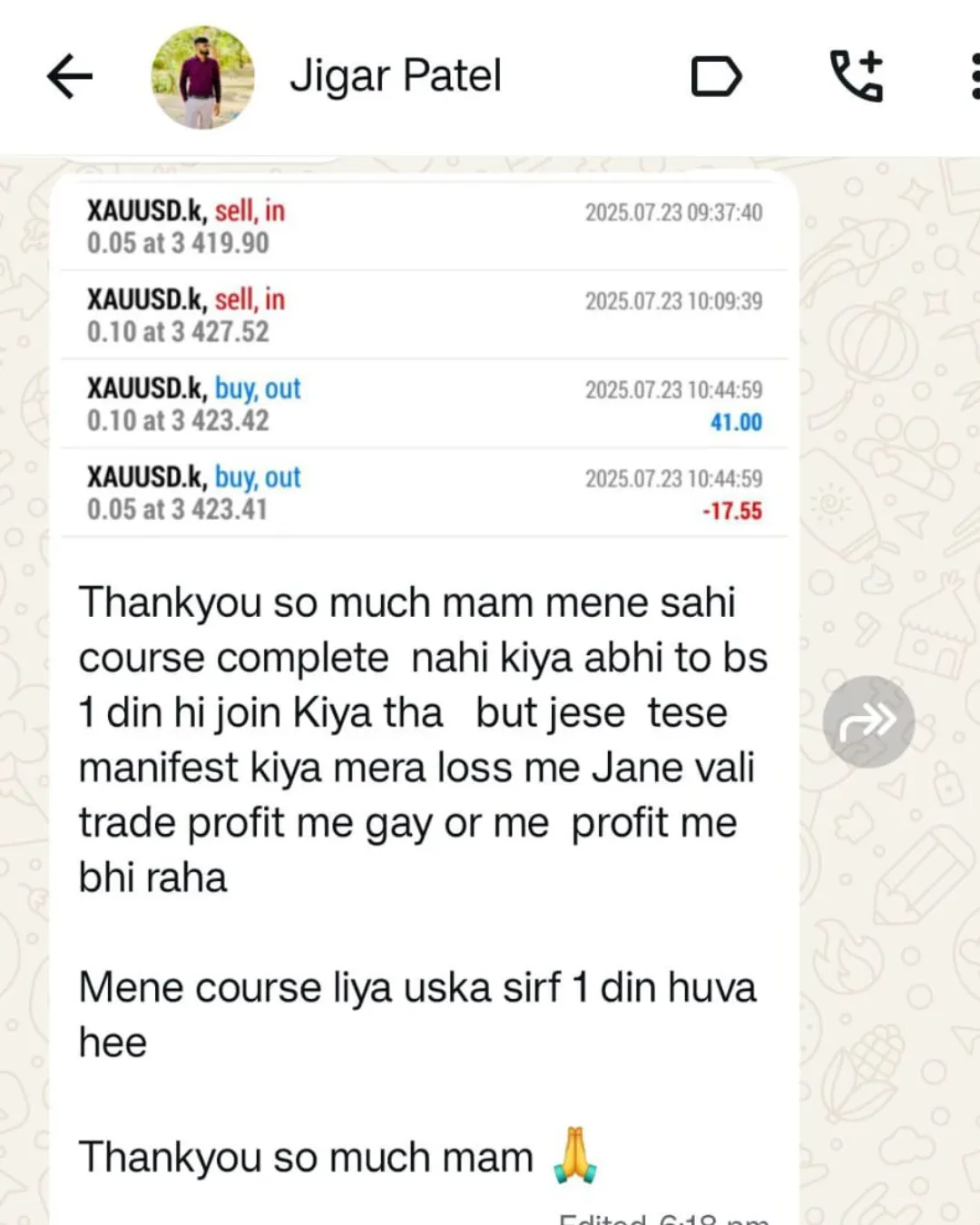
Task: Open Jigar Patel's profile picture
Action: pyautogui.click(x=202, y=77)
